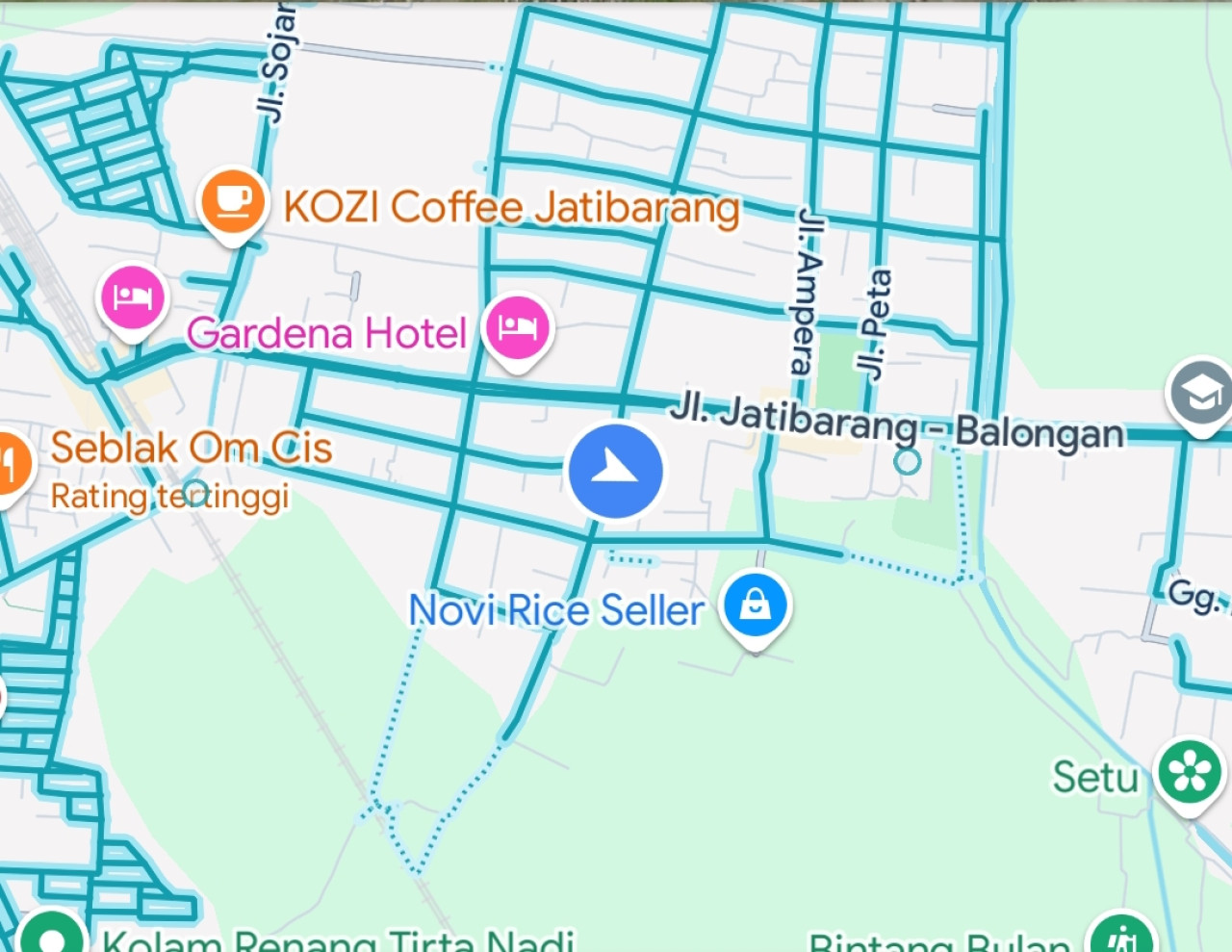Image resolution: width=1232 pixels, height=952 pixels.
Task: Open Novi Rice Seller shop marker
Action: pos(756,605)
